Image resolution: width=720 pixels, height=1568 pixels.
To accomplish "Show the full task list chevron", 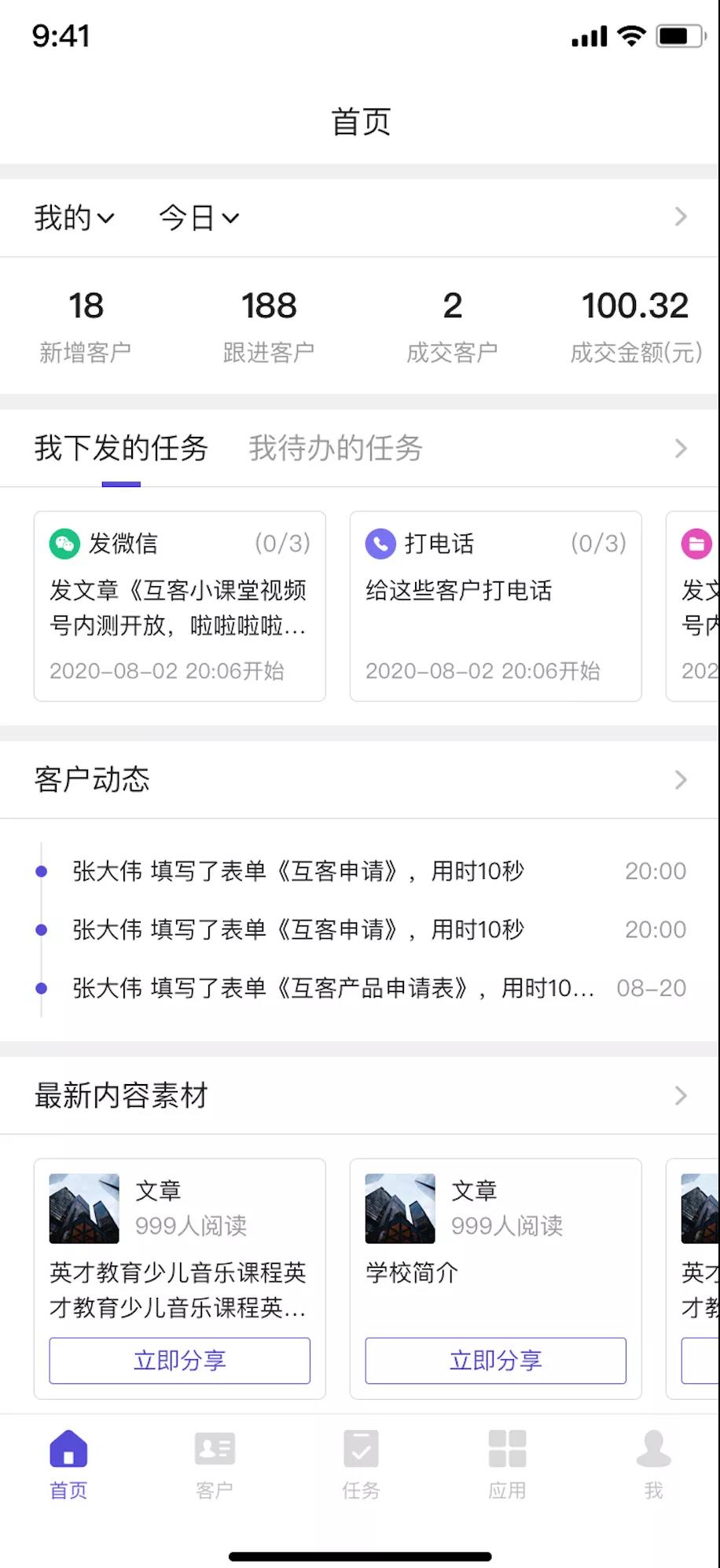I will [681, 449].
